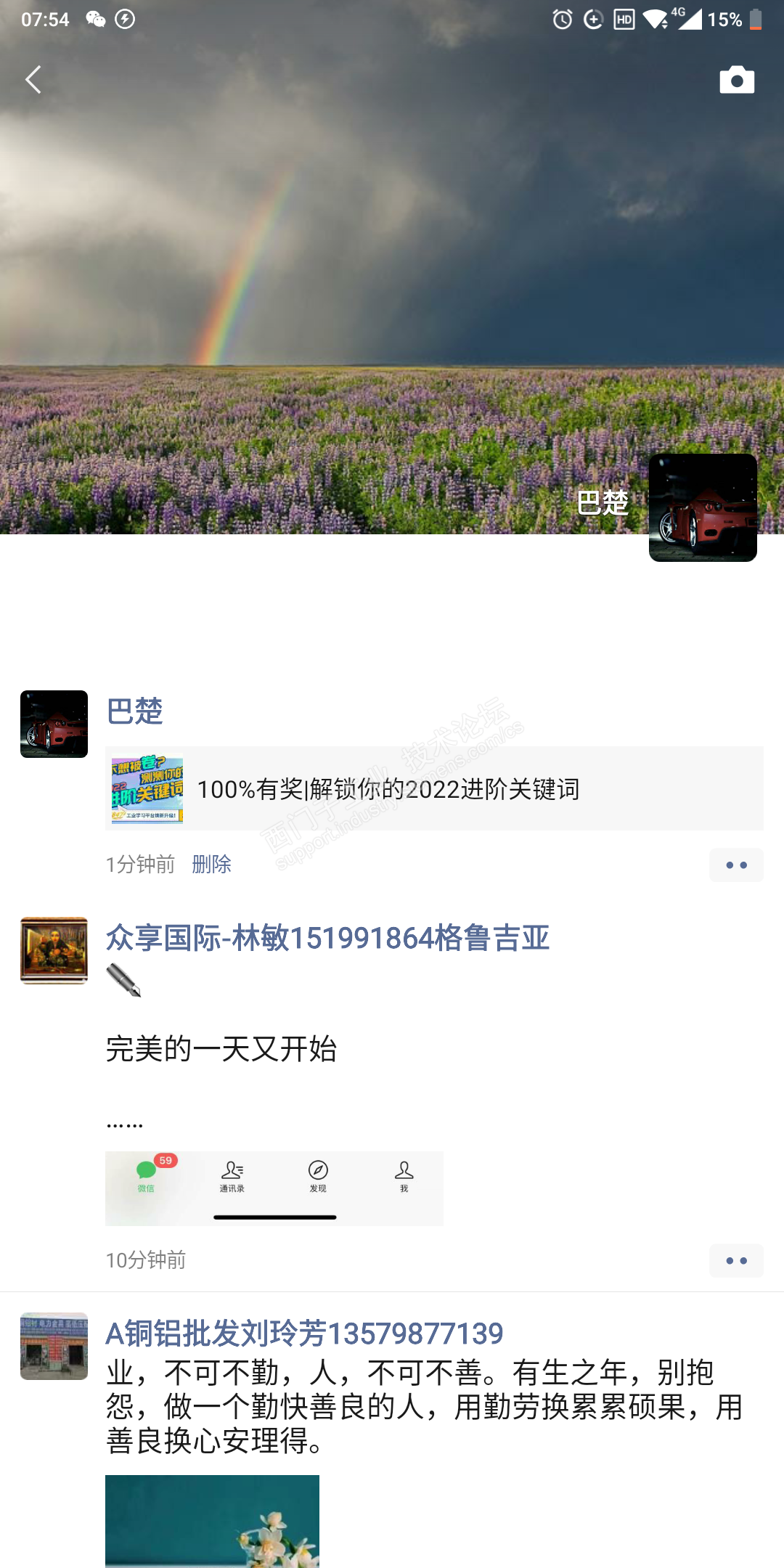Delete 巴楚's post via 删除
784x1568 pixels.
[x=211, y=864]
